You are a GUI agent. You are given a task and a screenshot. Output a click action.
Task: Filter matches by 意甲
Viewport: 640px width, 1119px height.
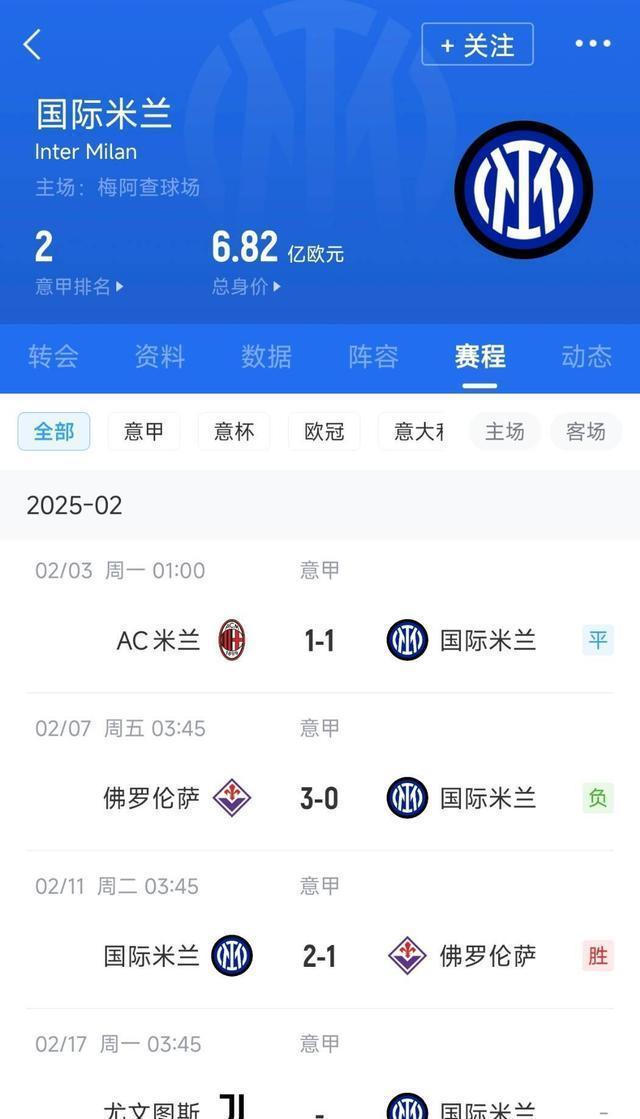[x=144, y=432]
